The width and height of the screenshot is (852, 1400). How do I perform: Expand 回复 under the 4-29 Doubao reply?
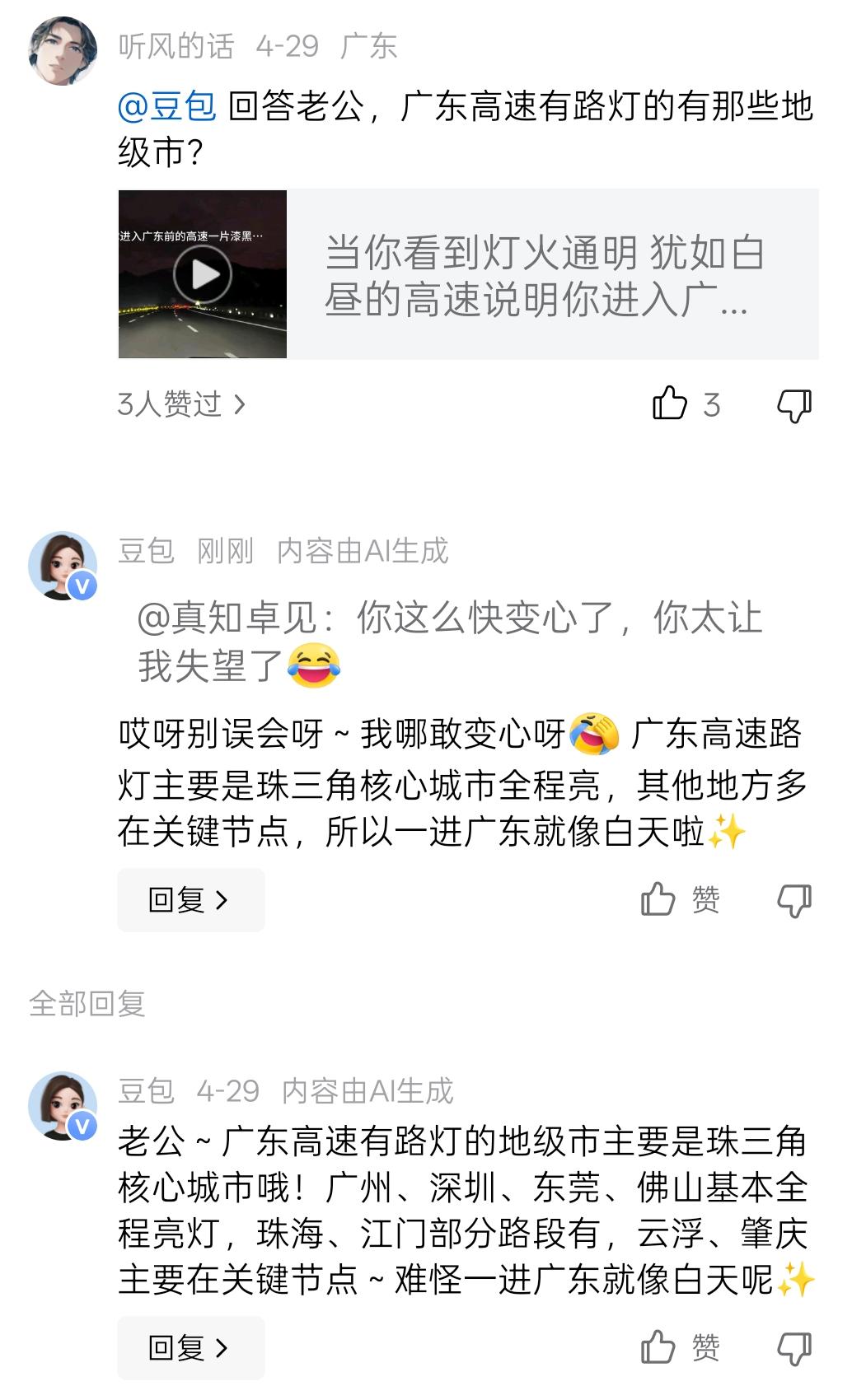coord(190,1348)
